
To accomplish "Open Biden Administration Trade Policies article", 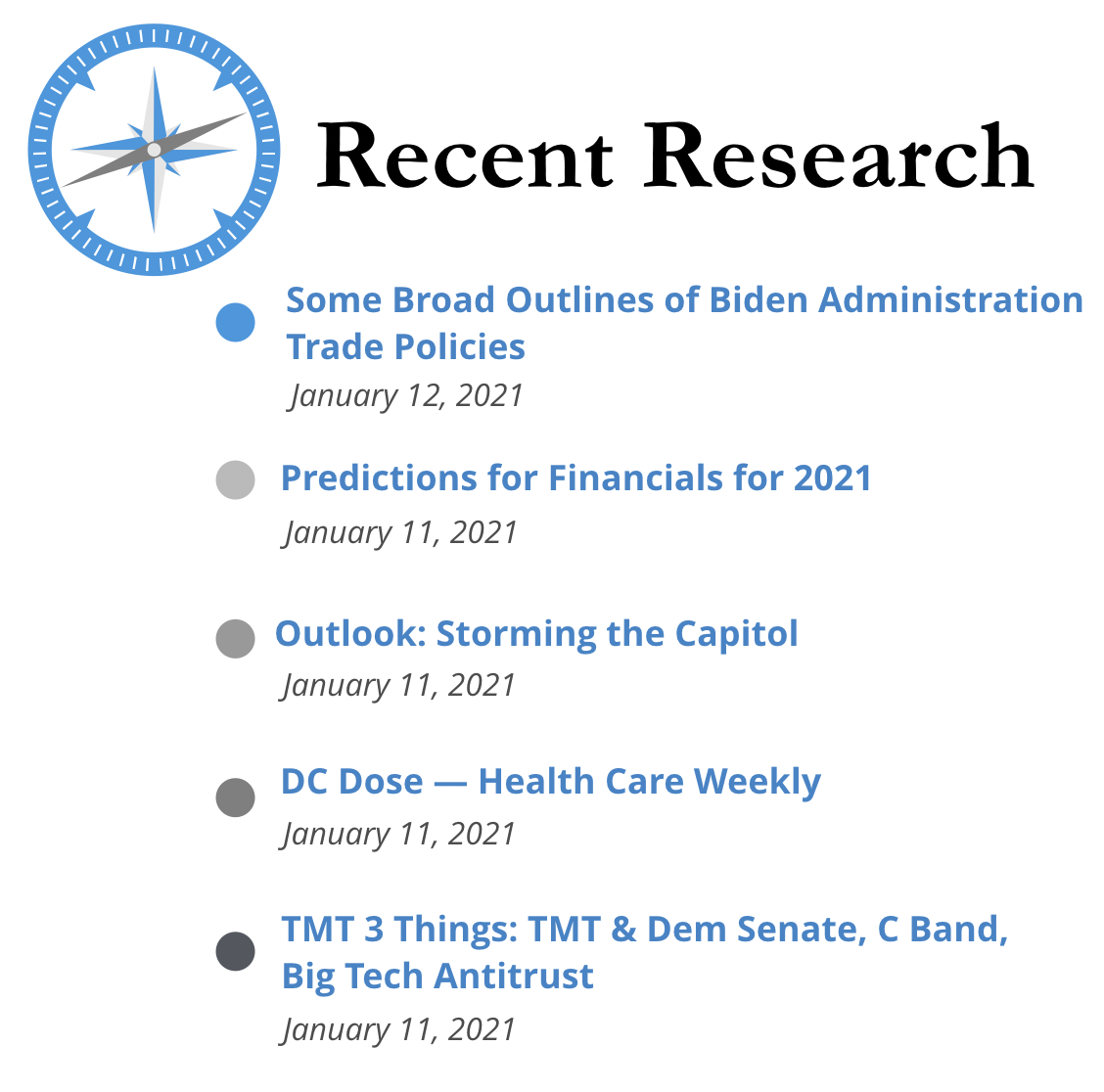I will (x=683, y=301).
